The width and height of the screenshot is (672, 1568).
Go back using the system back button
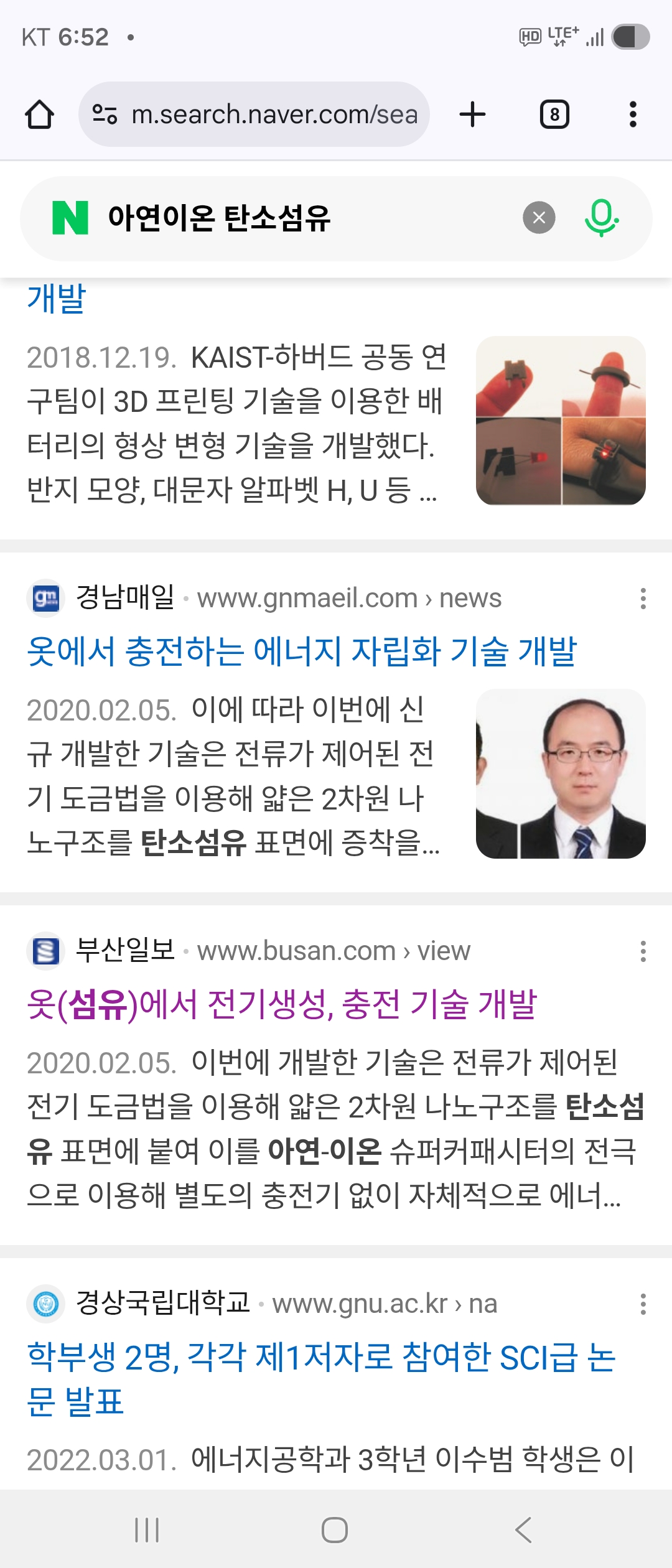(x=523, y=1529)
